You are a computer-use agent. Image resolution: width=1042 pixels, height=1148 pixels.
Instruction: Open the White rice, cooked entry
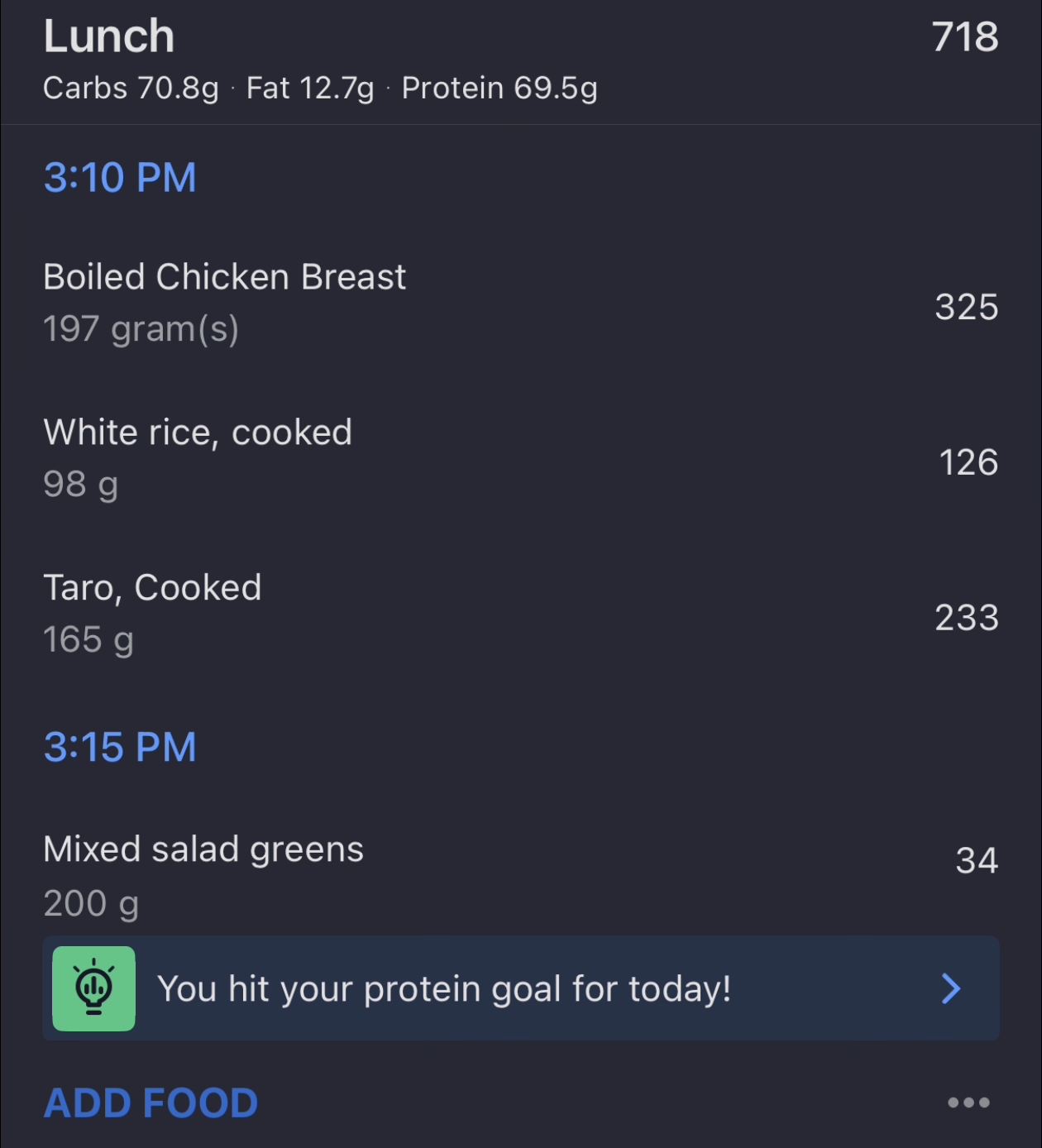(x=198, y=431)
